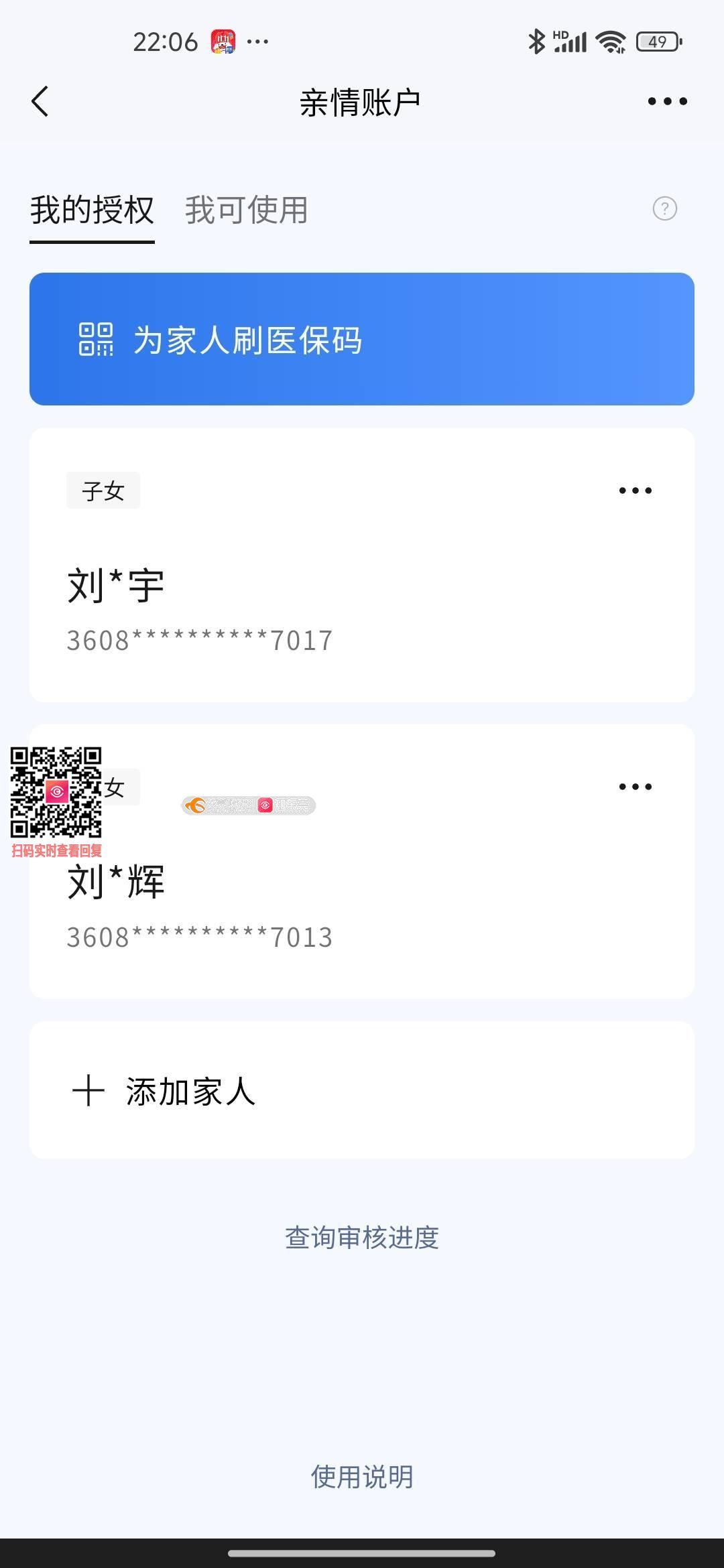Screen dimensions: 724x1568
Task: Select the 我的授权 tab
Action: click(x=92, y=210)
